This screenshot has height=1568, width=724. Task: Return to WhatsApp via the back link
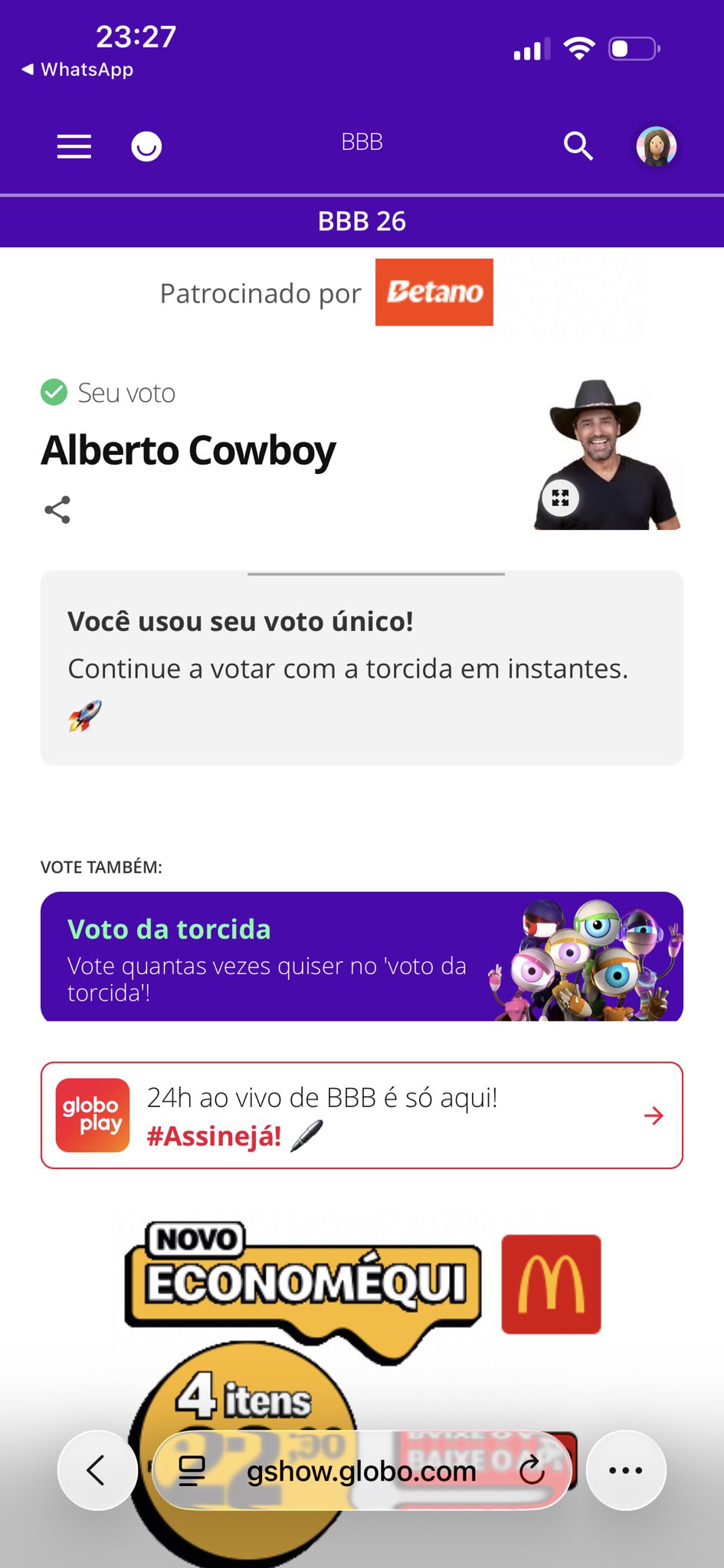(x=77, y=70)
